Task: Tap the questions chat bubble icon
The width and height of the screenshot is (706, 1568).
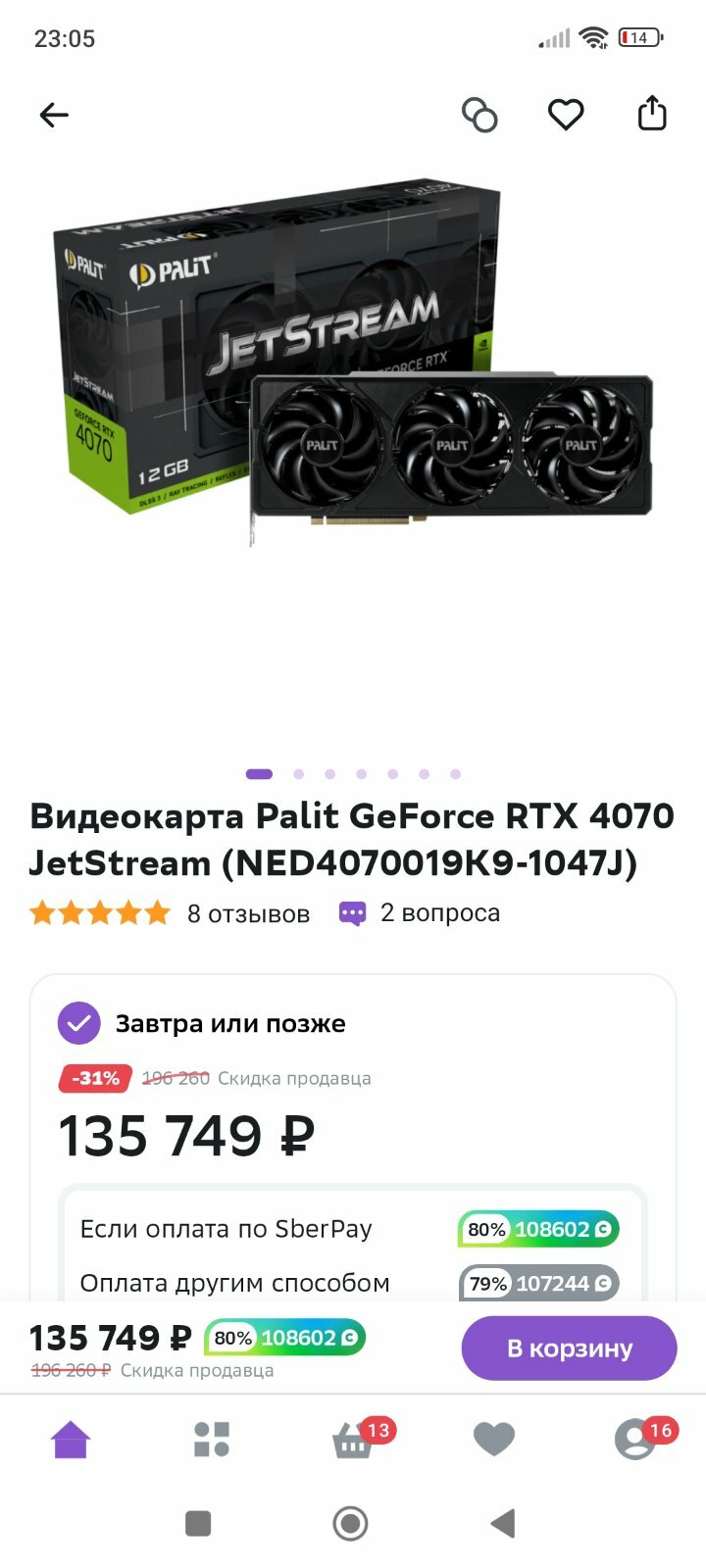Action: (351, 912)
